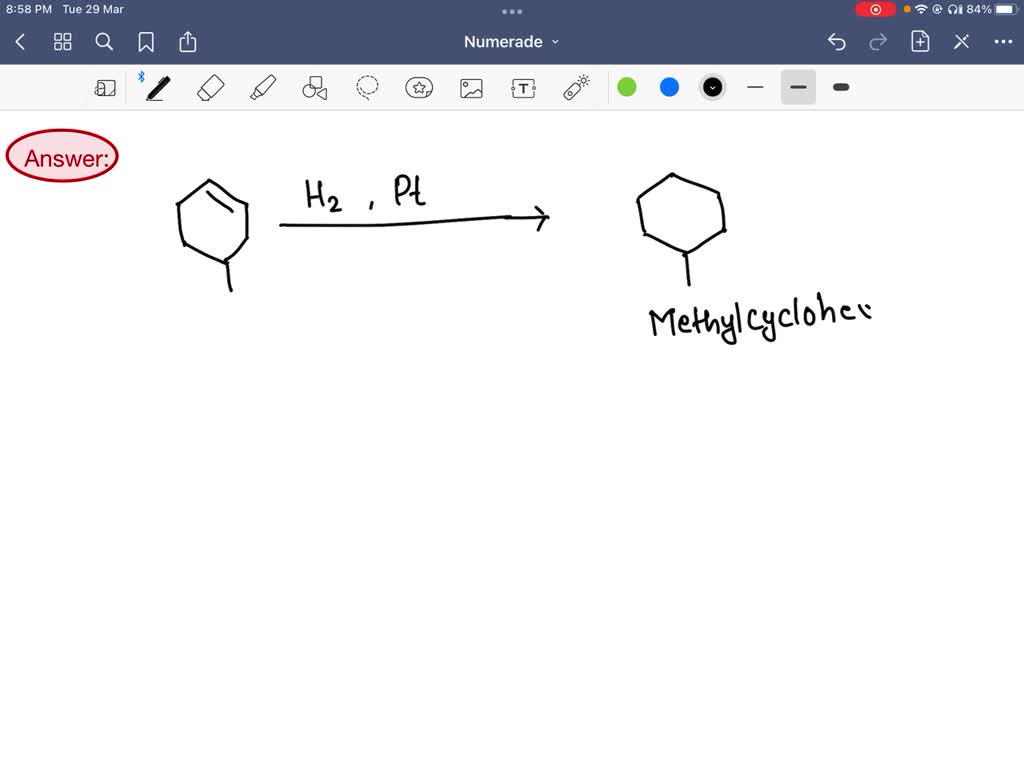Toggle read-only mode with the crossed pen icon

(962, 42)
